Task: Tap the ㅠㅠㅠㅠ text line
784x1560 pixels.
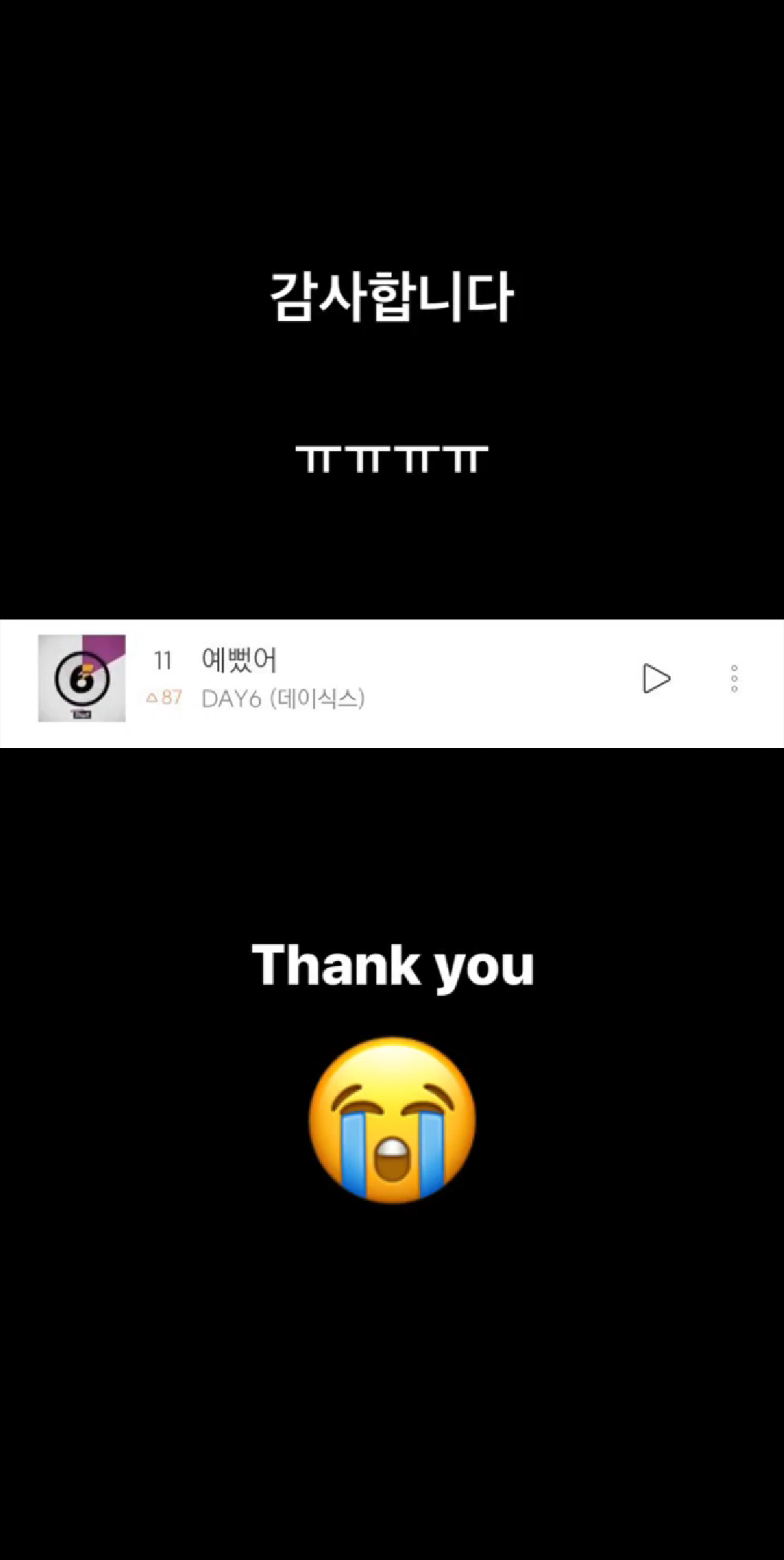Action: click(x=392, y=459)
